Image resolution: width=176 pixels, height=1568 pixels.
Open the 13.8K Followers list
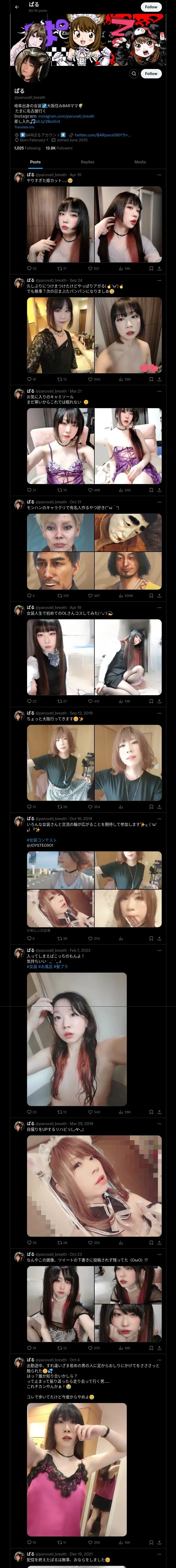(59, 148)
